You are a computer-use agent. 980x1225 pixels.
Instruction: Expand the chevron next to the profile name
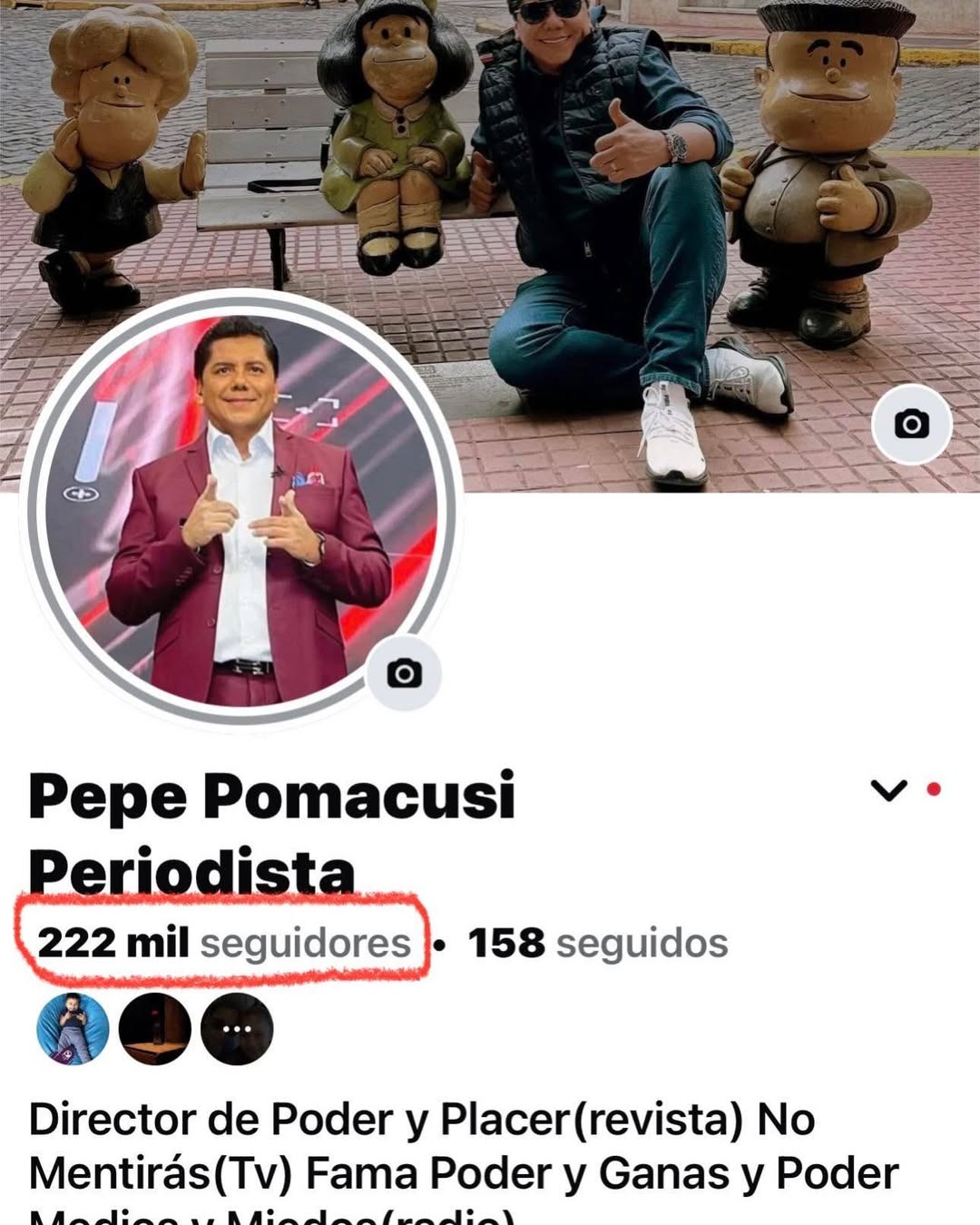point(888,790)
